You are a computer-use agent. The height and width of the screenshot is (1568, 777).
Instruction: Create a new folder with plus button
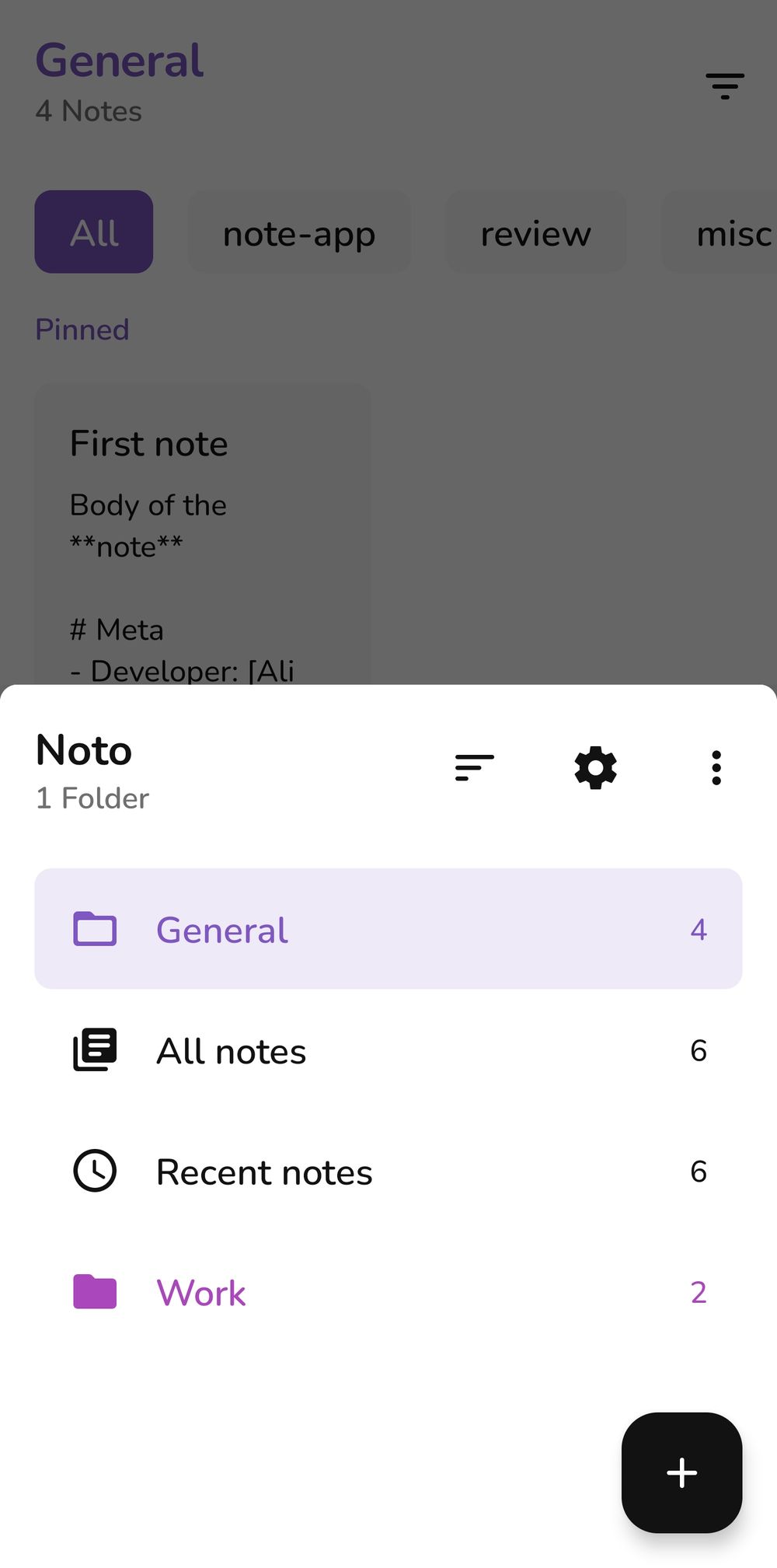(681, 1472)
